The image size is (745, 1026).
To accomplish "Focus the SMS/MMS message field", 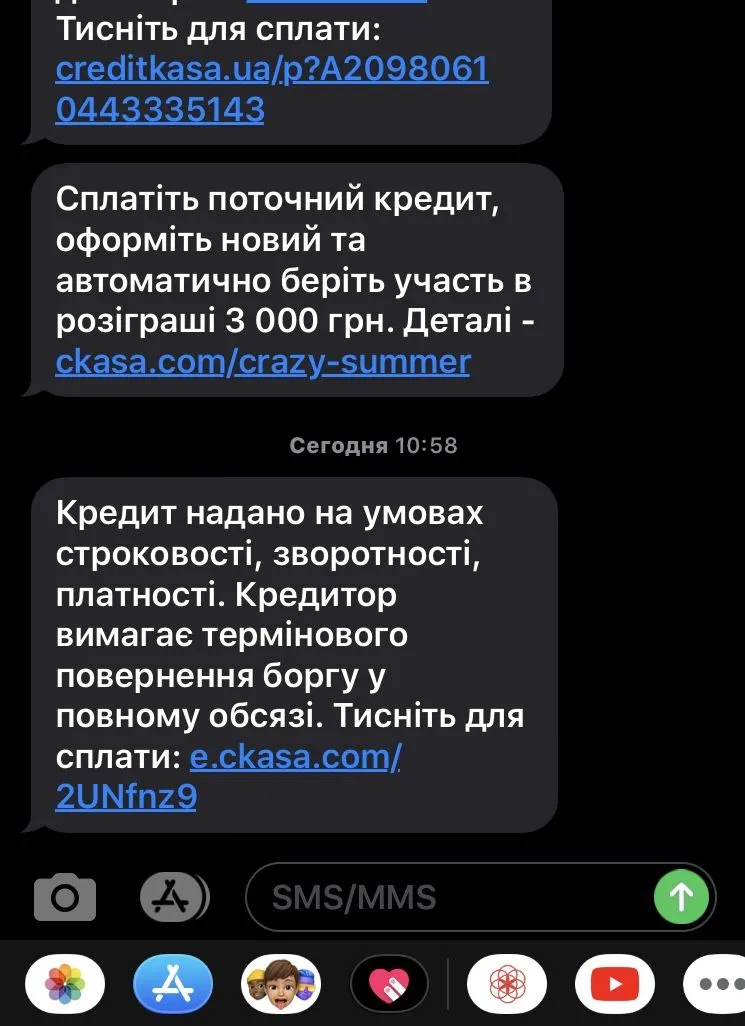I will (x=450, y=897).
